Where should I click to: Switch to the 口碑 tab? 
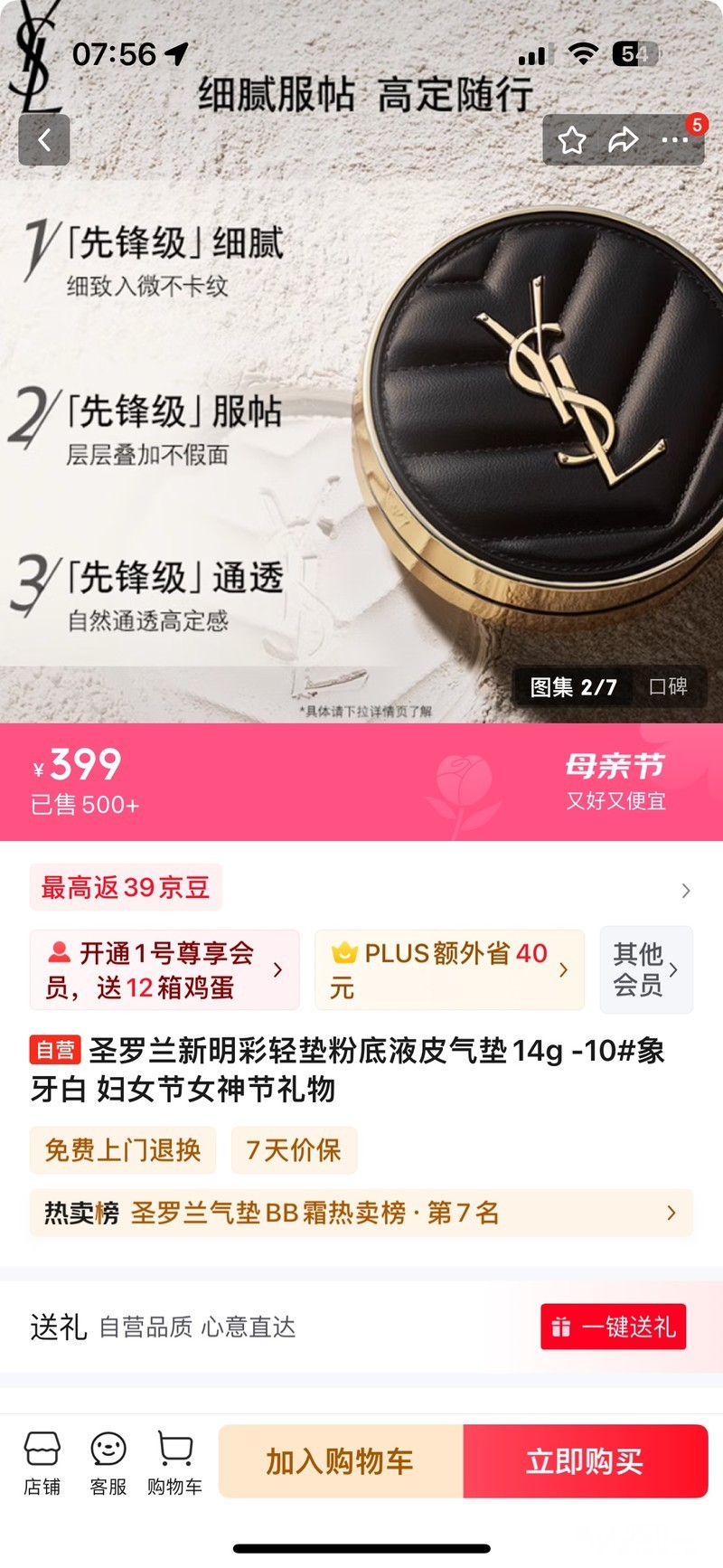pos(668,687)
